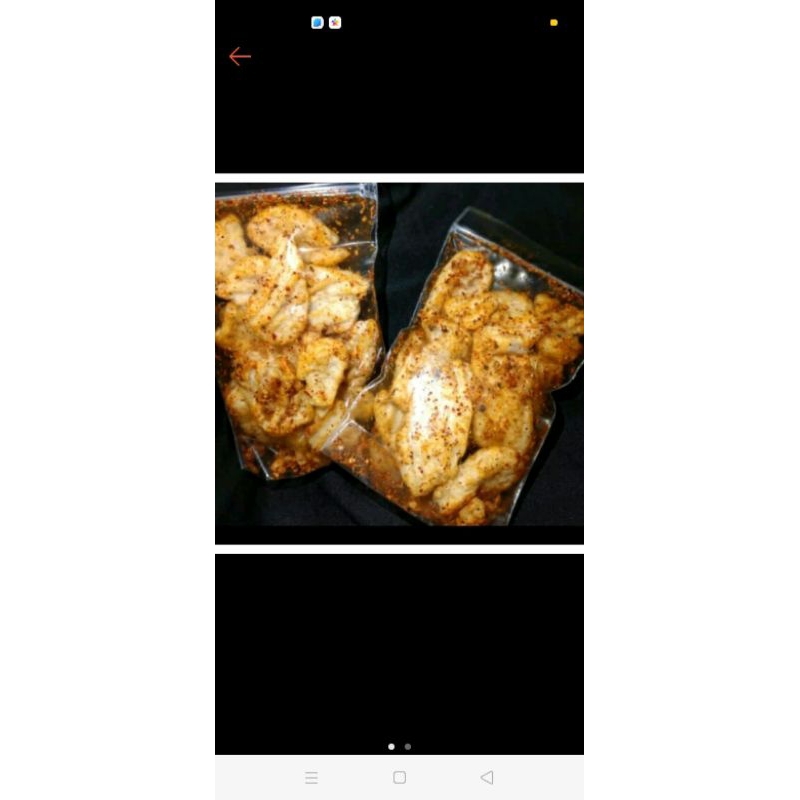Jump to the second image page dot
Screen dimensions: 800x800
coord(408,746)
